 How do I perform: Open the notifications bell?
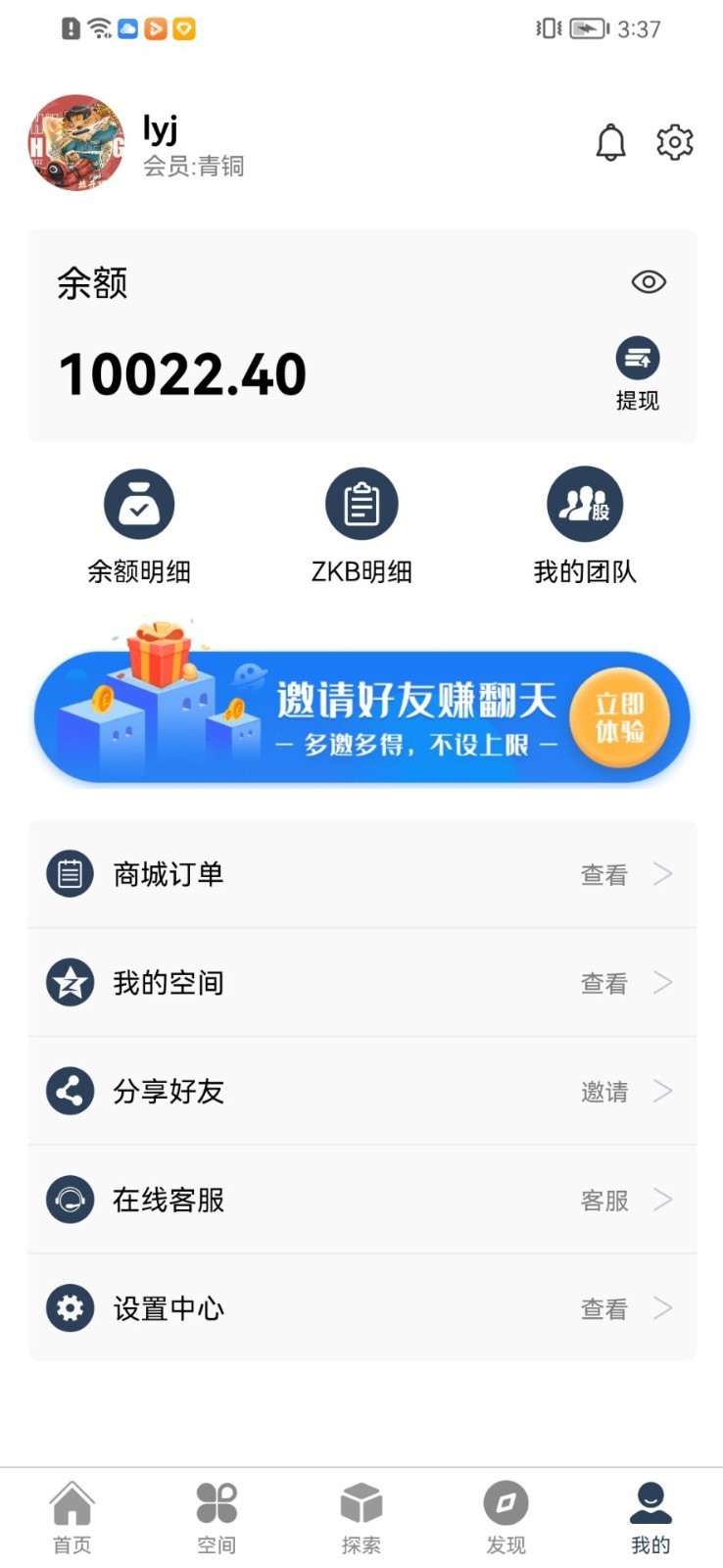[x=610, y=143]
